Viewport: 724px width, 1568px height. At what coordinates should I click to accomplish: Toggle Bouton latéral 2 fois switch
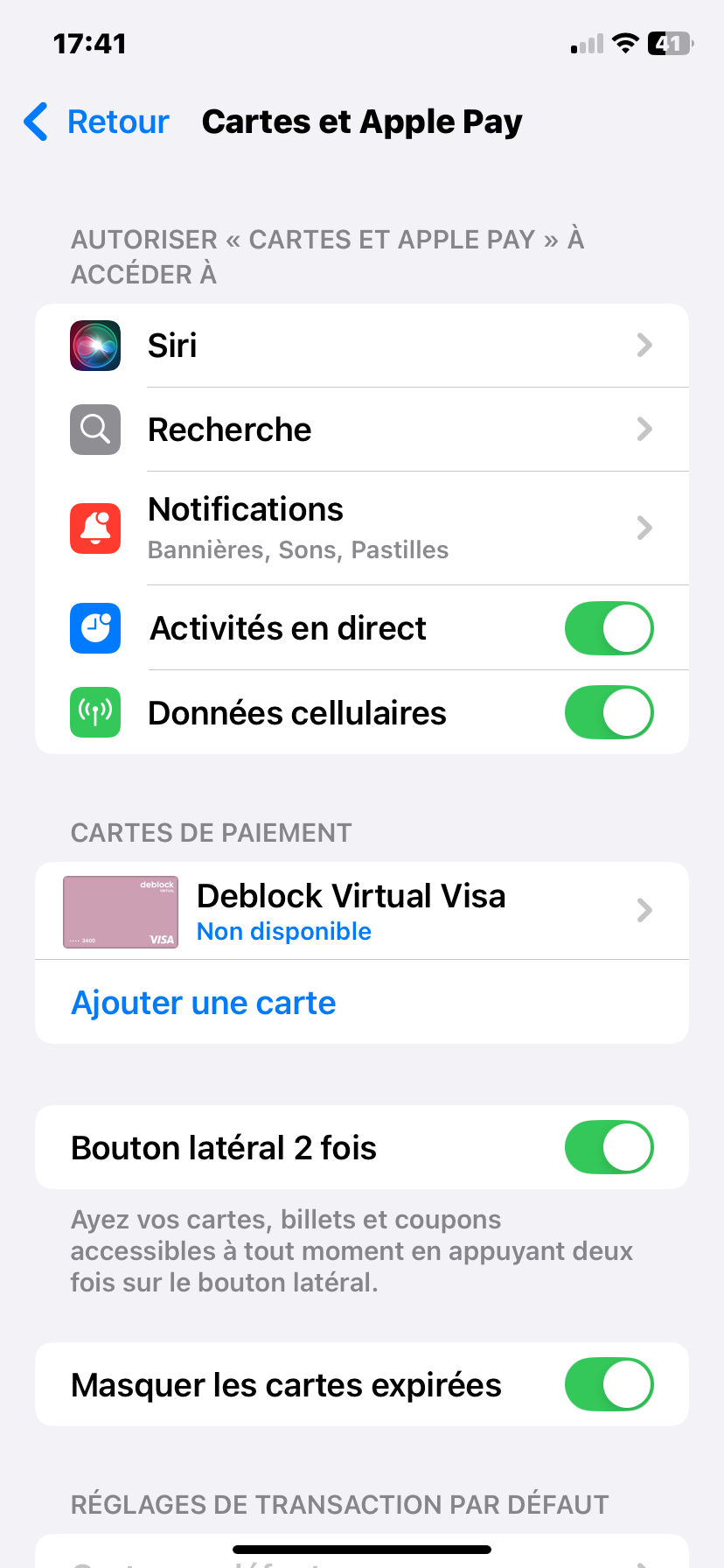pos(609,1147)
